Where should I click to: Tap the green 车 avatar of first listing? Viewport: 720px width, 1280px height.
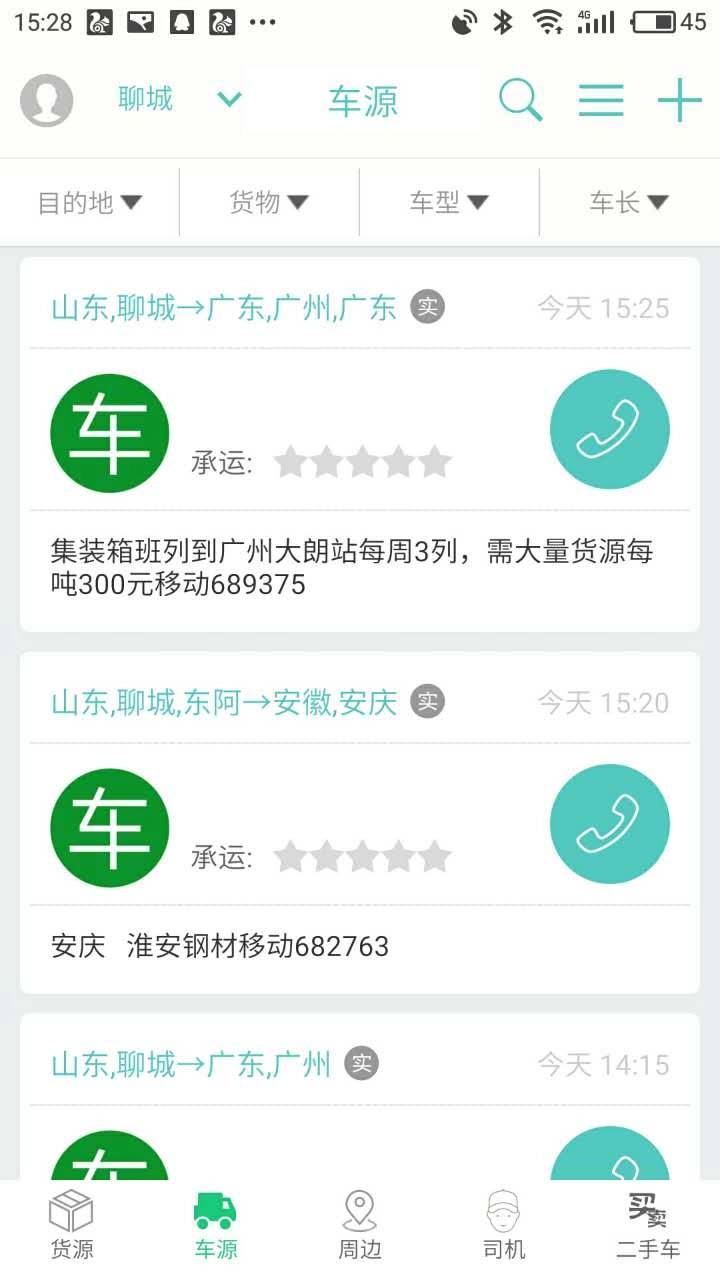coord(109,432)
